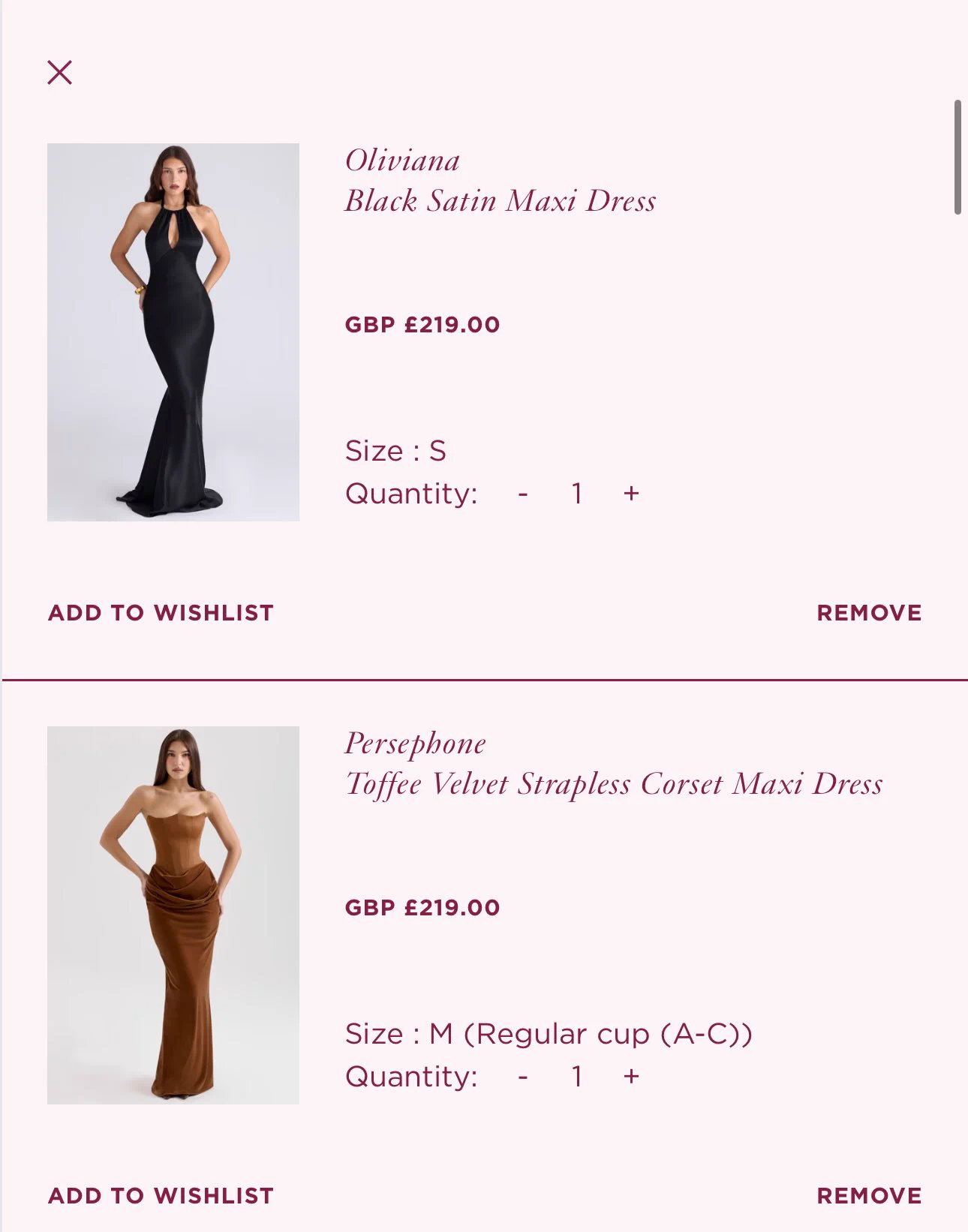Remove Oliviana Black Satin Maxi Dress
Viewport: 968px width, 1232px height.
(868, 613)
